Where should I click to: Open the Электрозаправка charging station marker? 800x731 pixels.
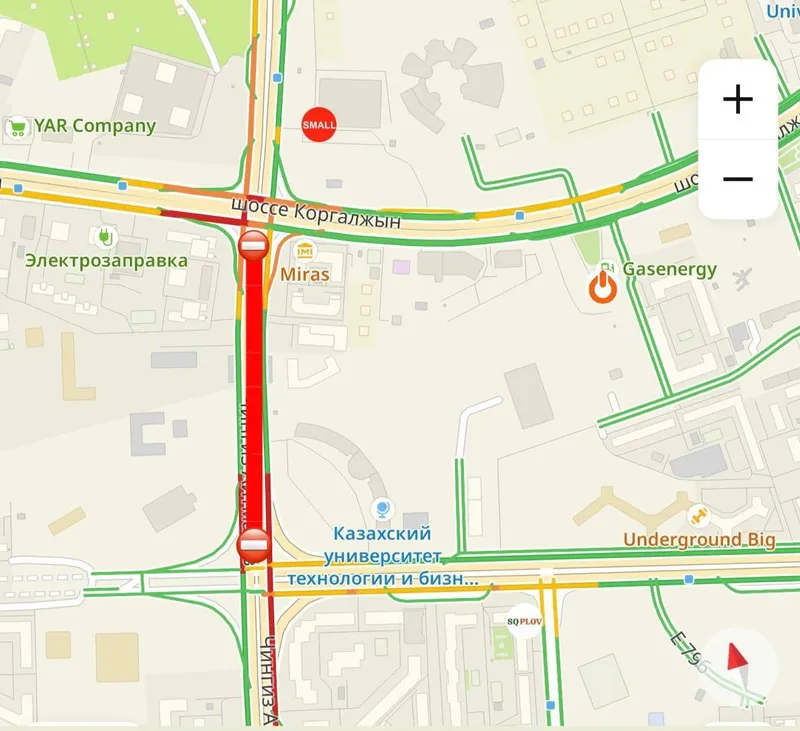click(x=104, y=237)
